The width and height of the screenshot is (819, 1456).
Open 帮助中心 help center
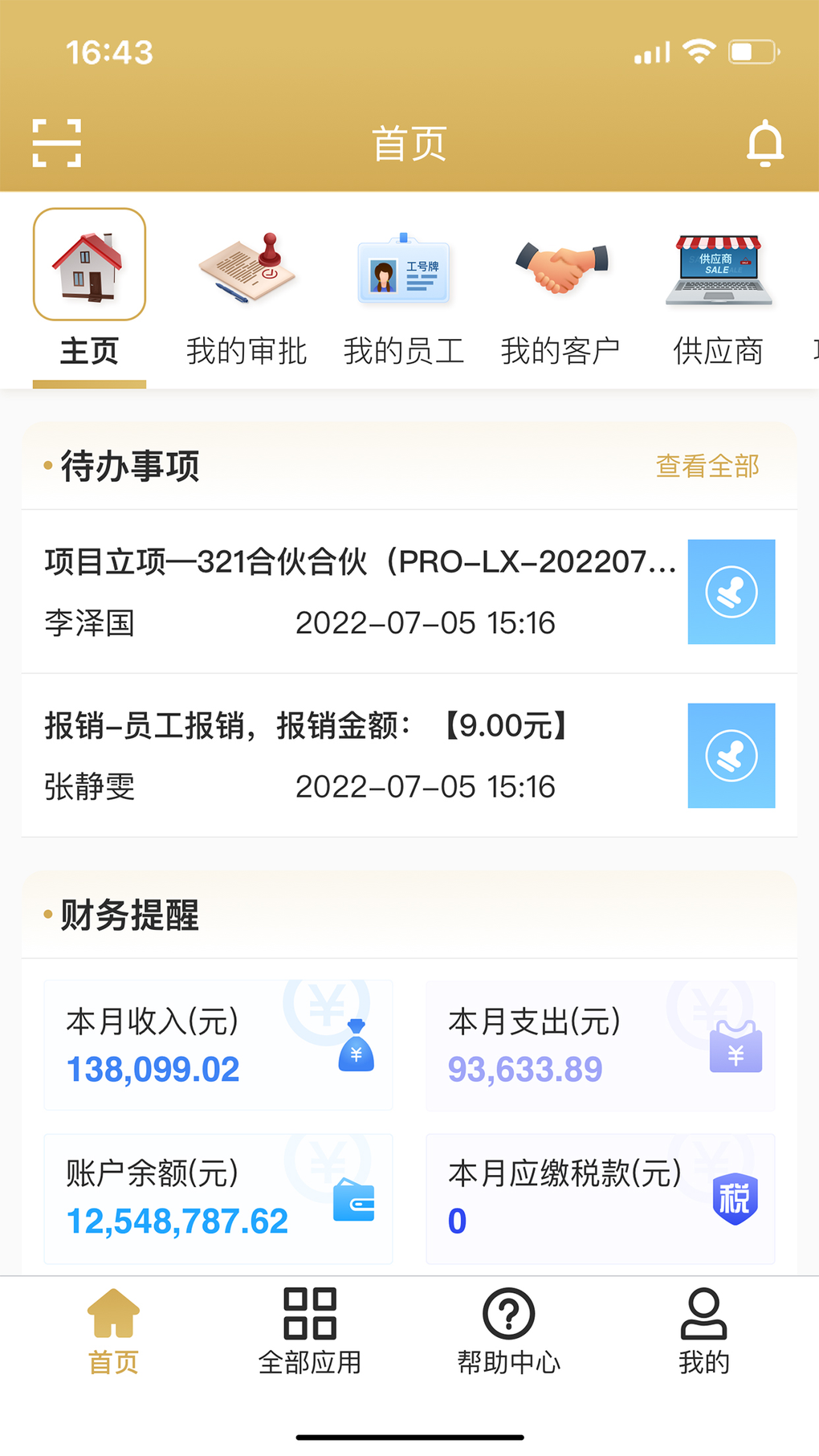coord(508,1330)
